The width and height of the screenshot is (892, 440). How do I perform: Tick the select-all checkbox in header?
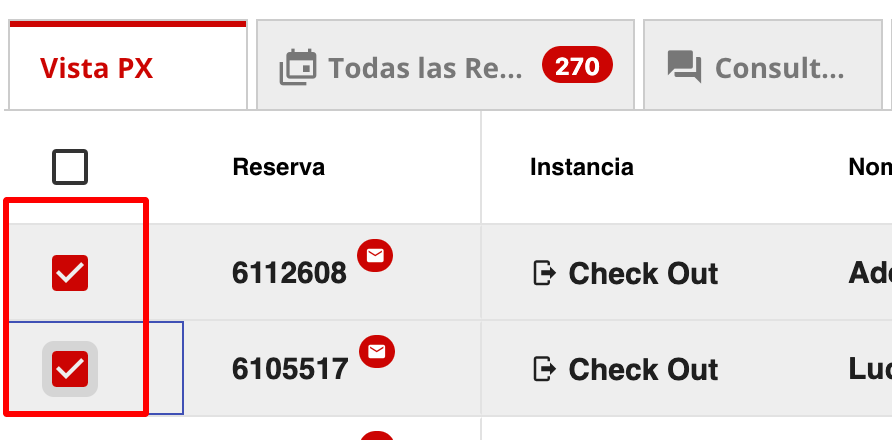click(x=70, y=167)
